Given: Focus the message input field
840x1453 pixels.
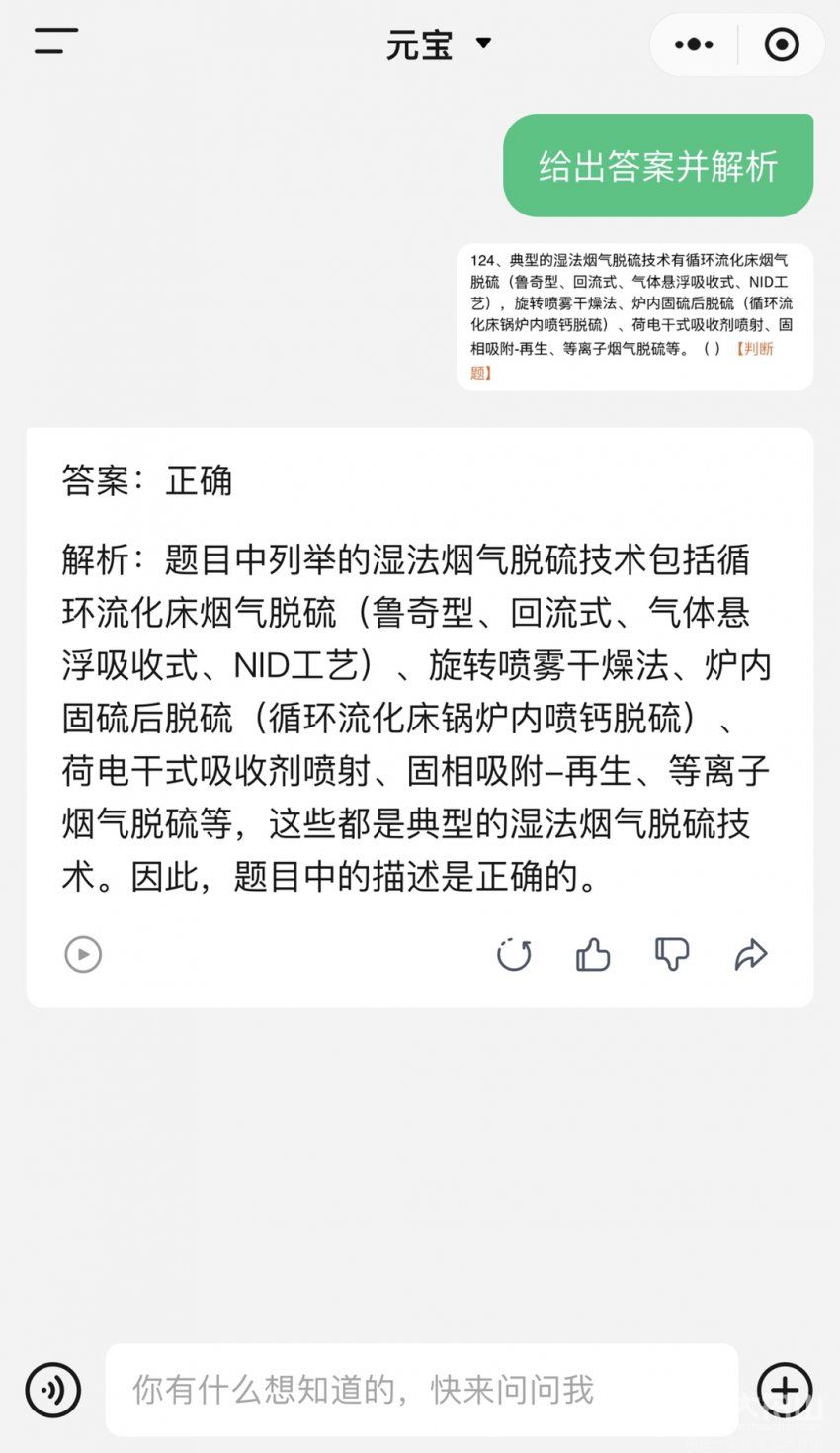Looking at the screenshot, I should [x=422, y=1390].
